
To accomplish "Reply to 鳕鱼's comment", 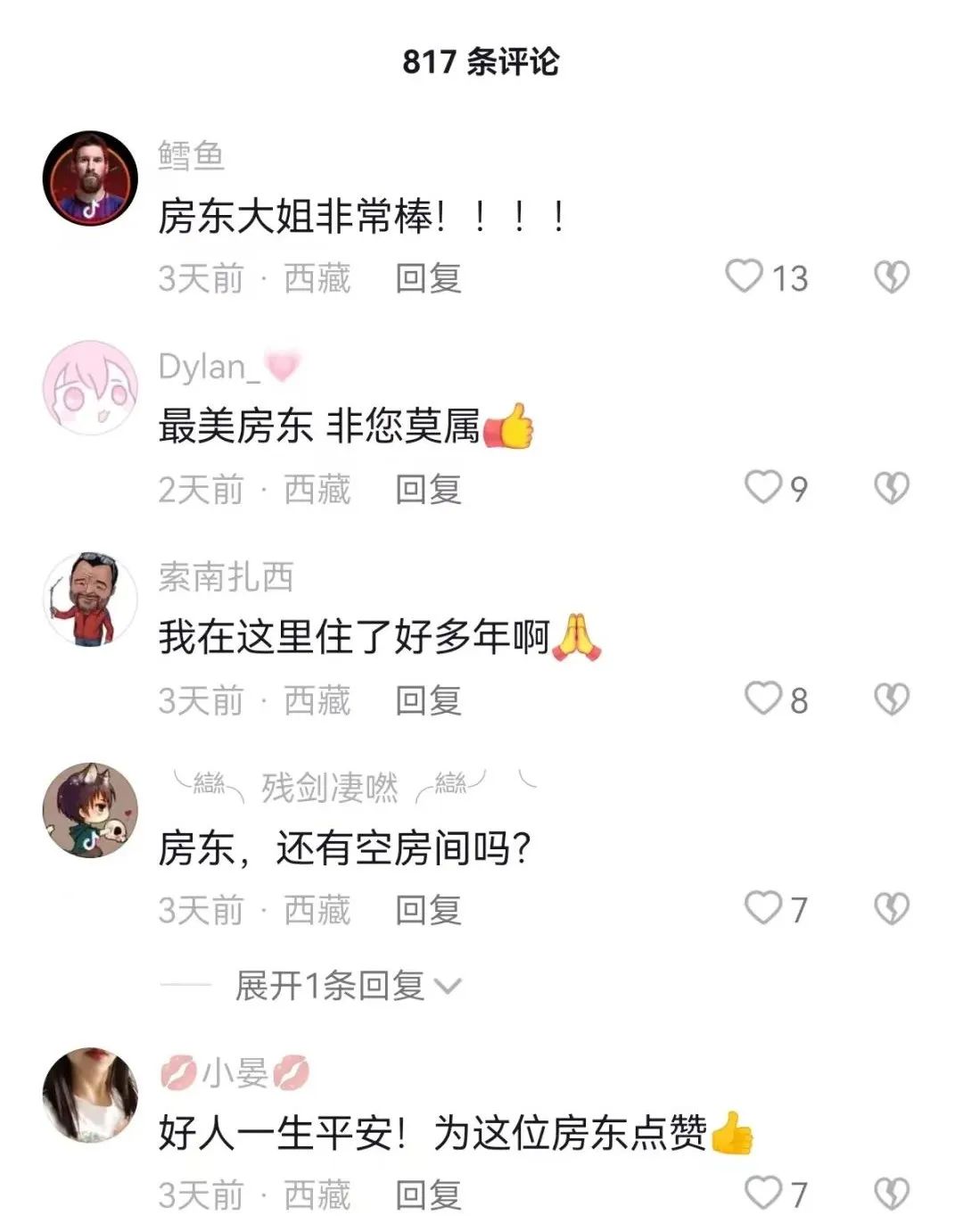I will pos(428,278).
